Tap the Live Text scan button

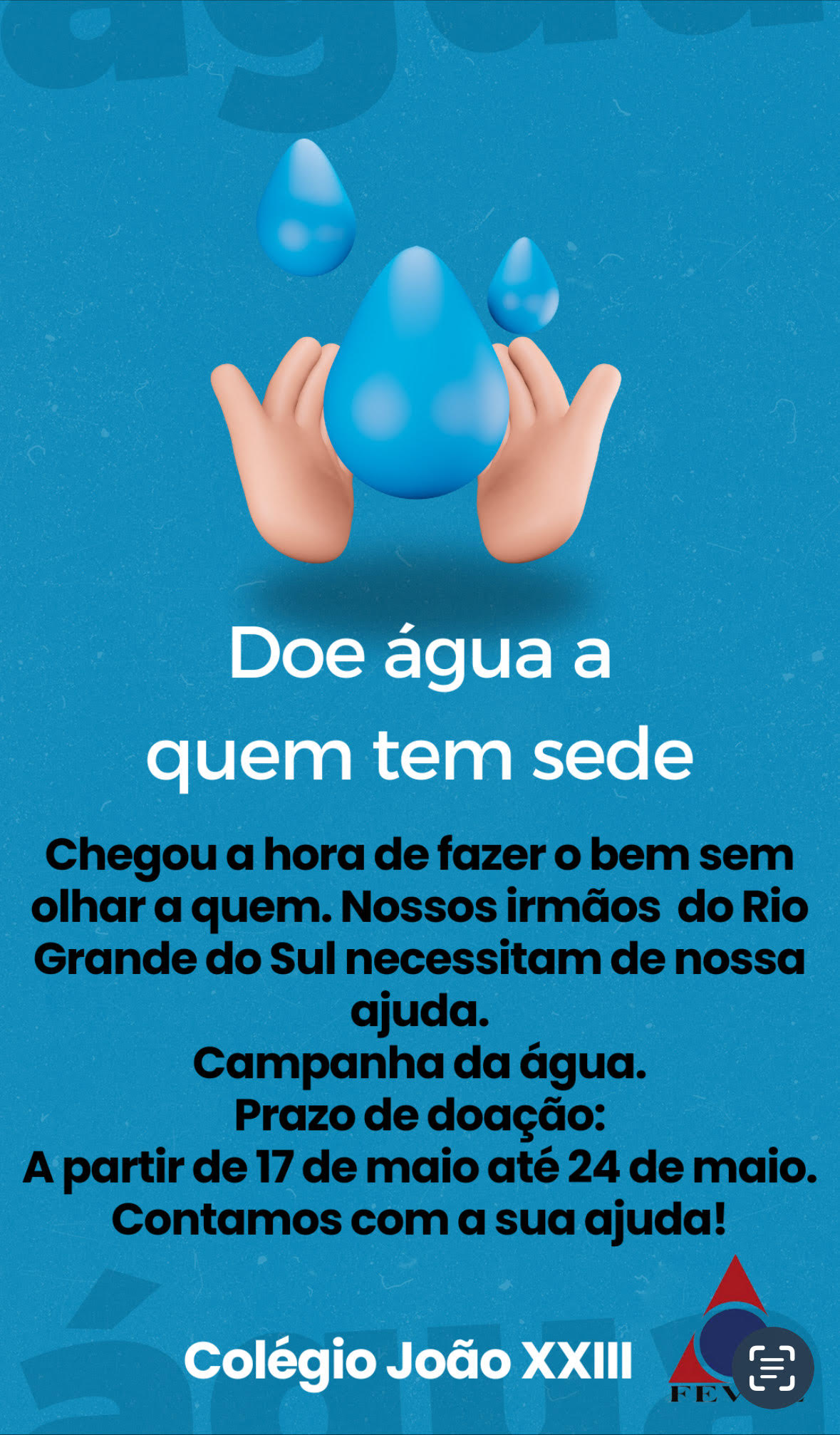click(x=772, y=1367)
